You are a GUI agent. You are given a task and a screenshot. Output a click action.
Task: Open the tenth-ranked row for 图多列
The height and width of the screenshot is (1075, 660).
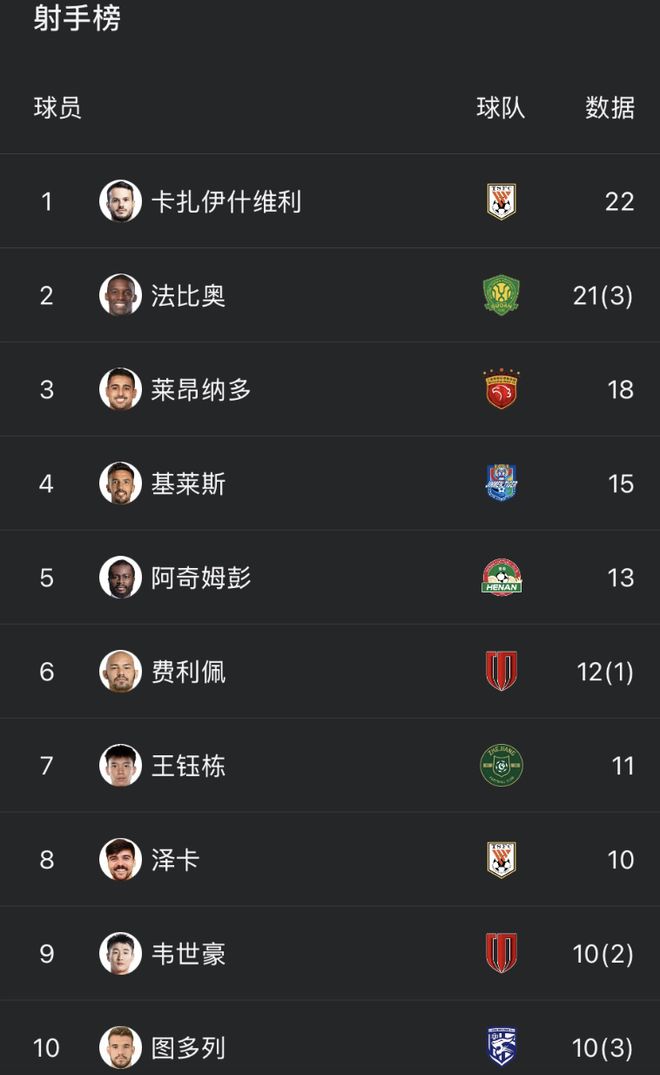(188, 1047)
